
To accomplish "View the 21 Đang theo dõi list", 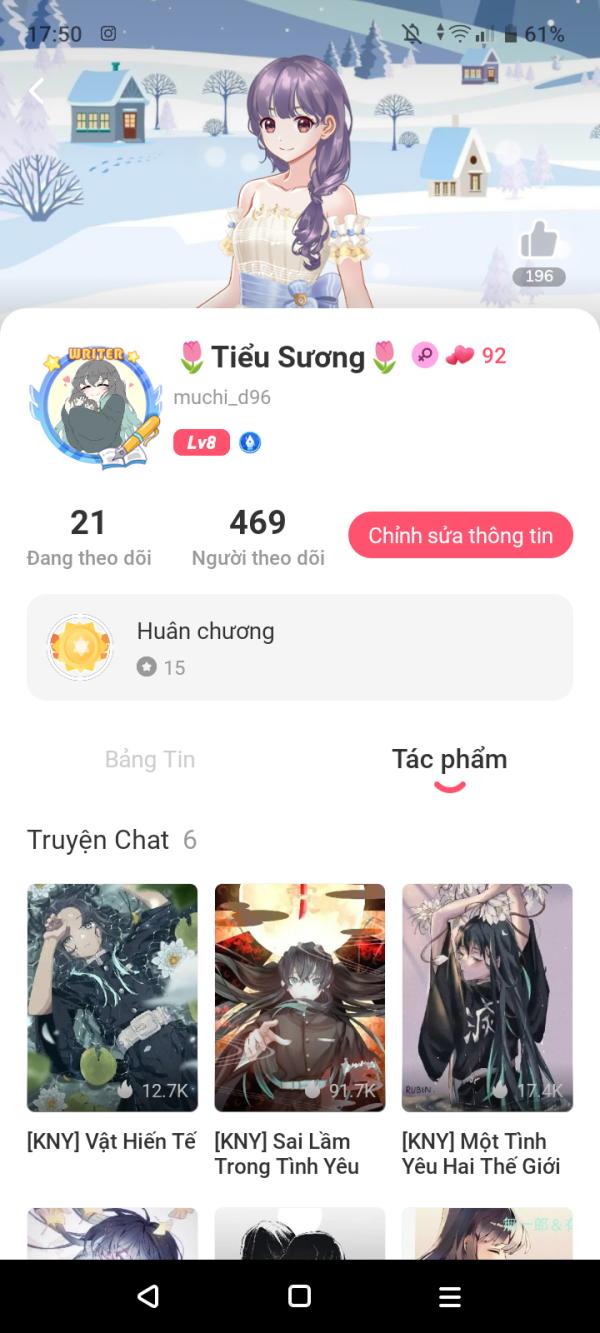I will [x=89, y=537].
